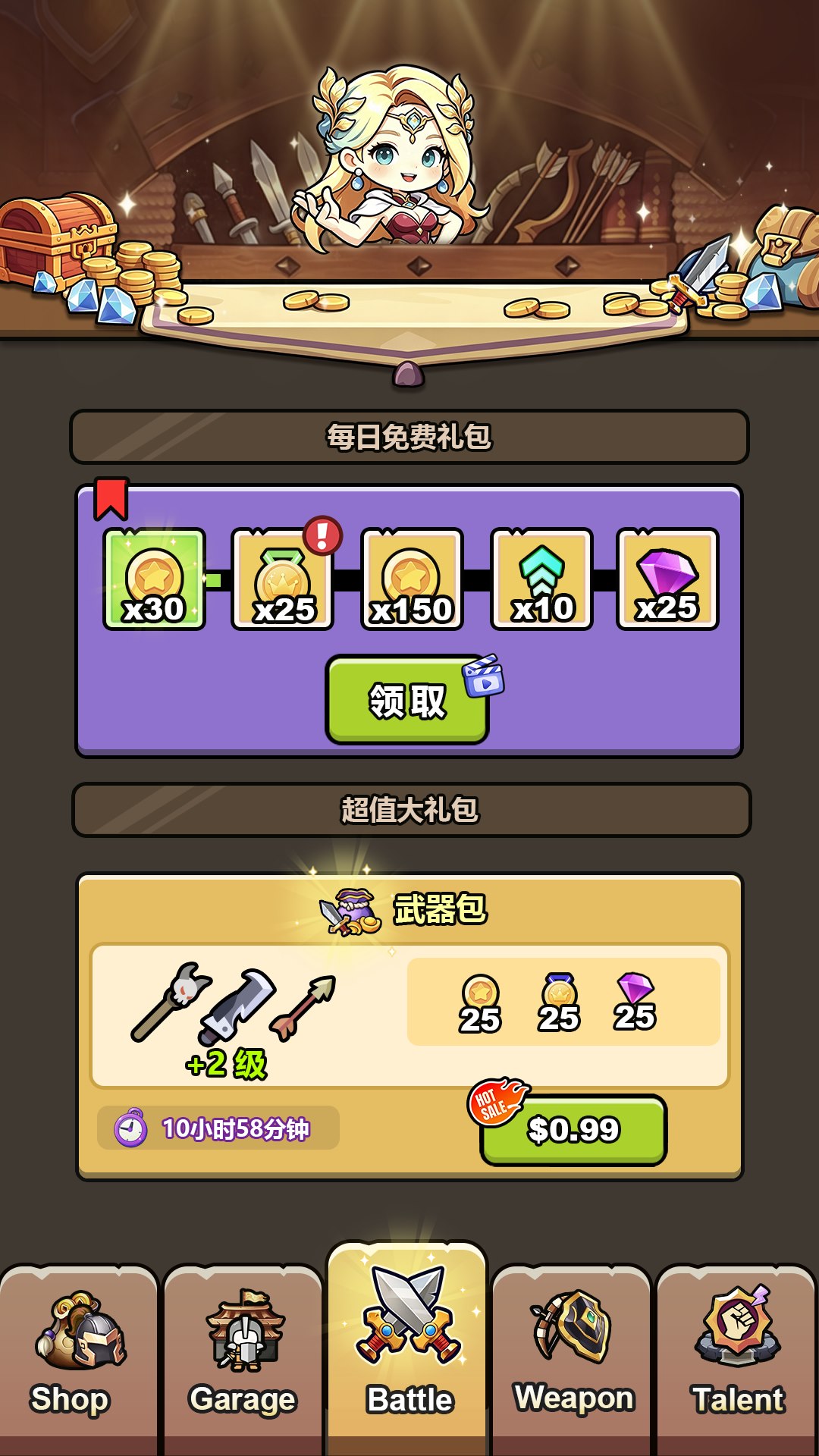The height and width of the screenshot is (1456, 819).
Task: Open the Weapon tab
Action: click(572, 1359)
